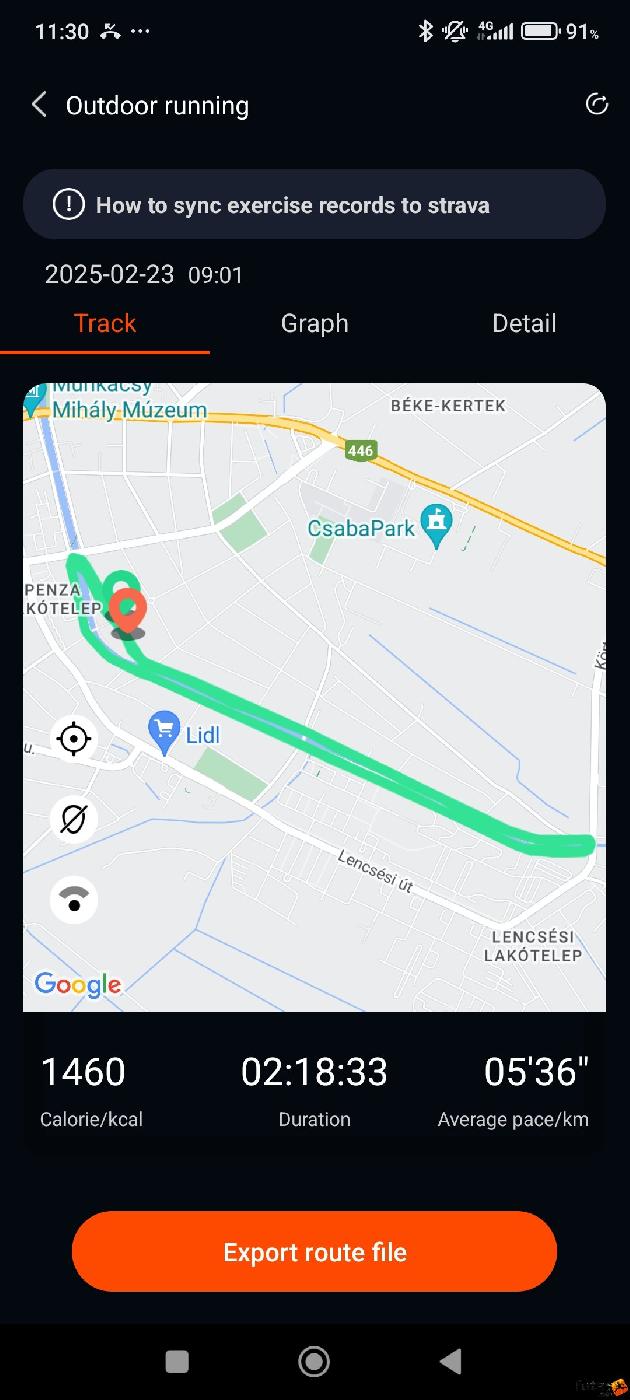Tap the signal layer map button
This screenshot has width=630, height=1400.
pyautogui.click(x=74, y=899)
